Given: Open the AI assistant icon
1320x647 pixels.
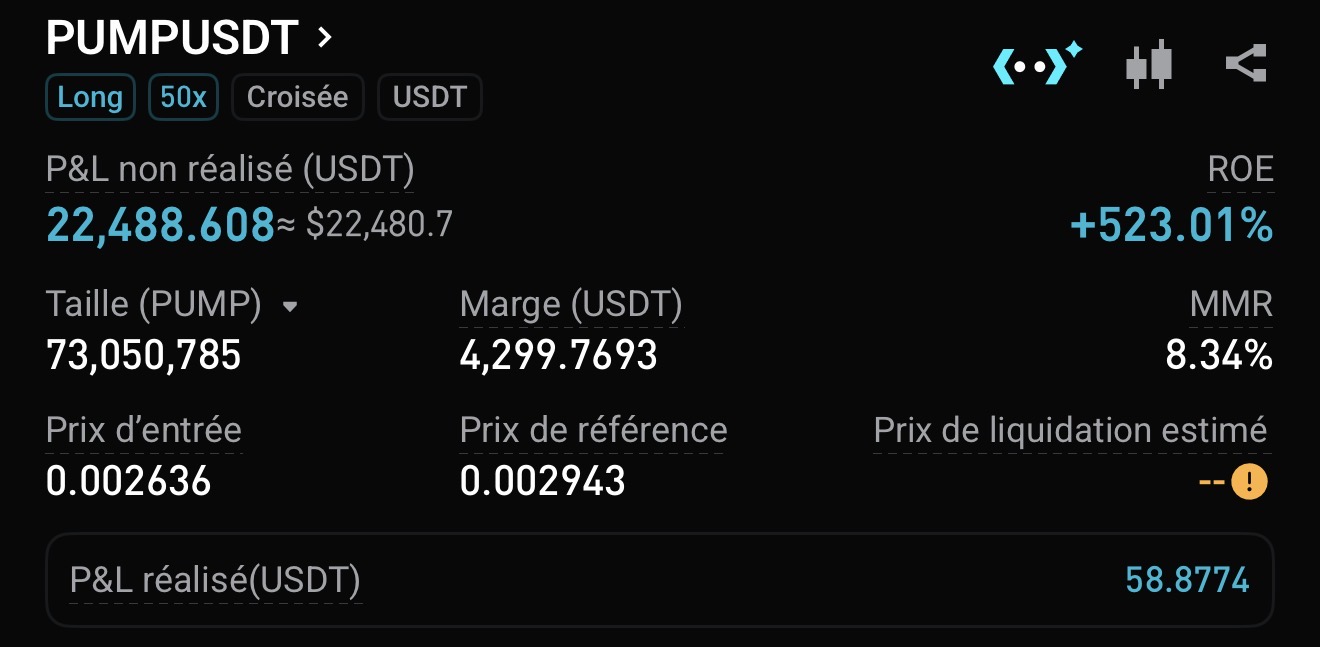Looking at the screenshot, I should (x=1037, y=65).
